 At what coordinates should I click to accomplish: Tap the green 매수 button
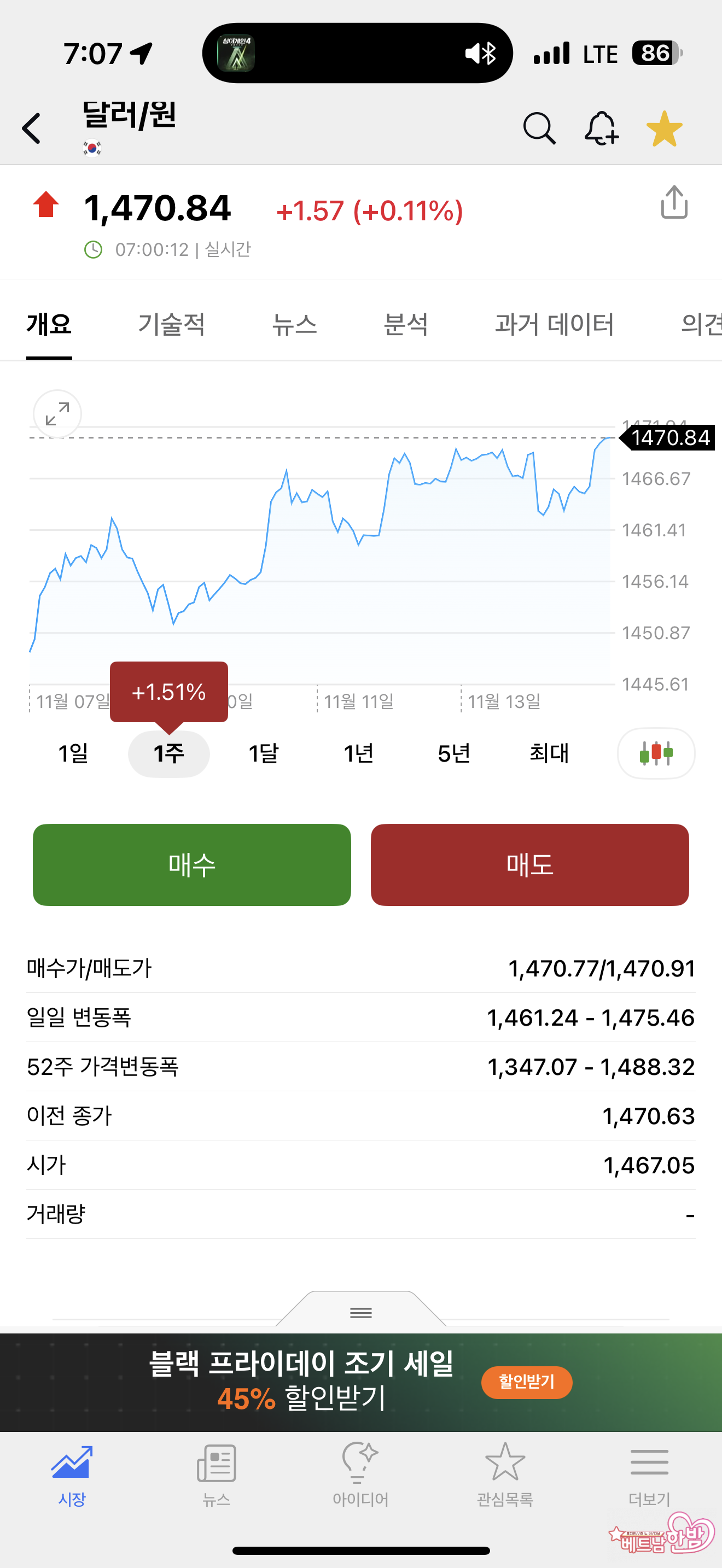(x=192, y=864)
